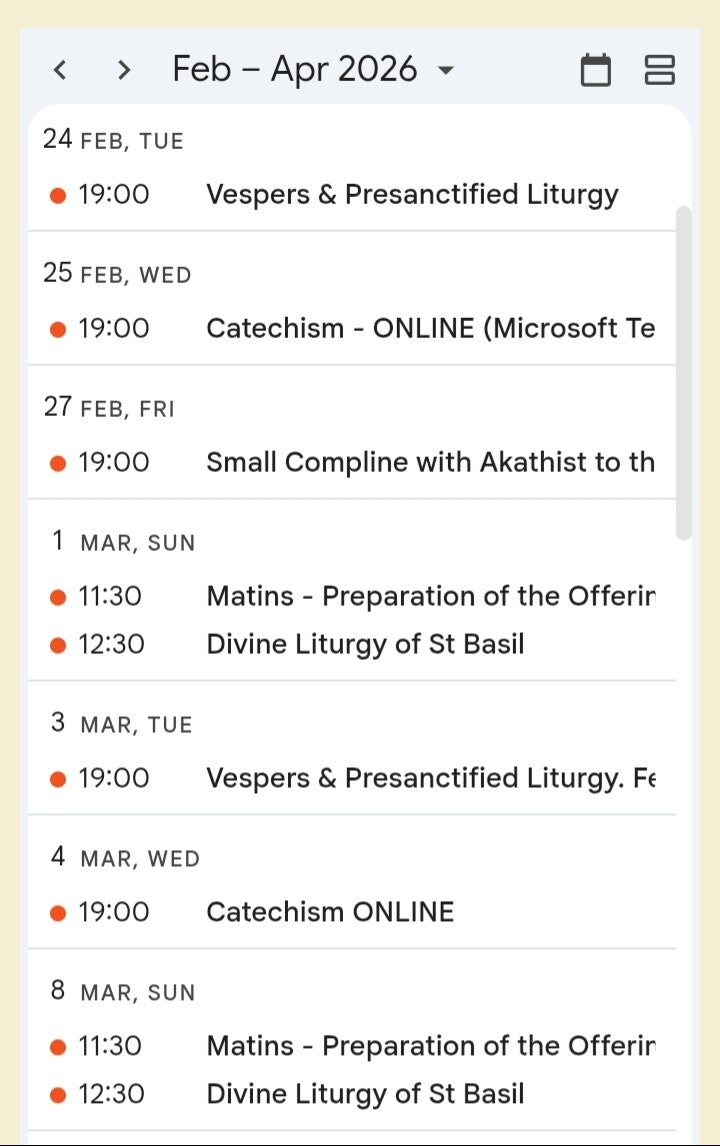Jump to today with the calendar icon
The image size is (720, 1146).
pos(596,70)
